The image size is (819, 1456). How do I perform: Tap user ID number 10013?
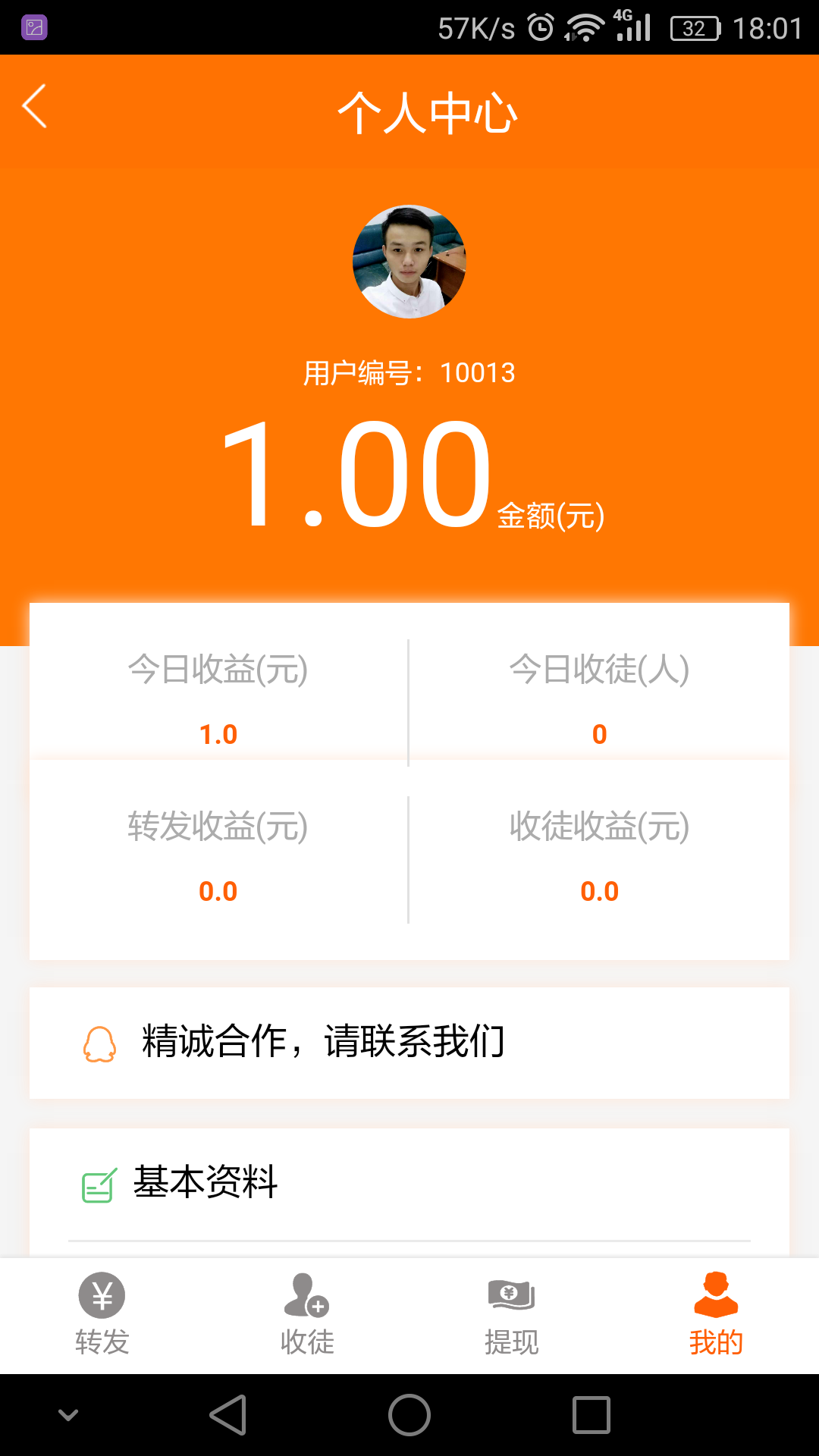coord(478,372)
